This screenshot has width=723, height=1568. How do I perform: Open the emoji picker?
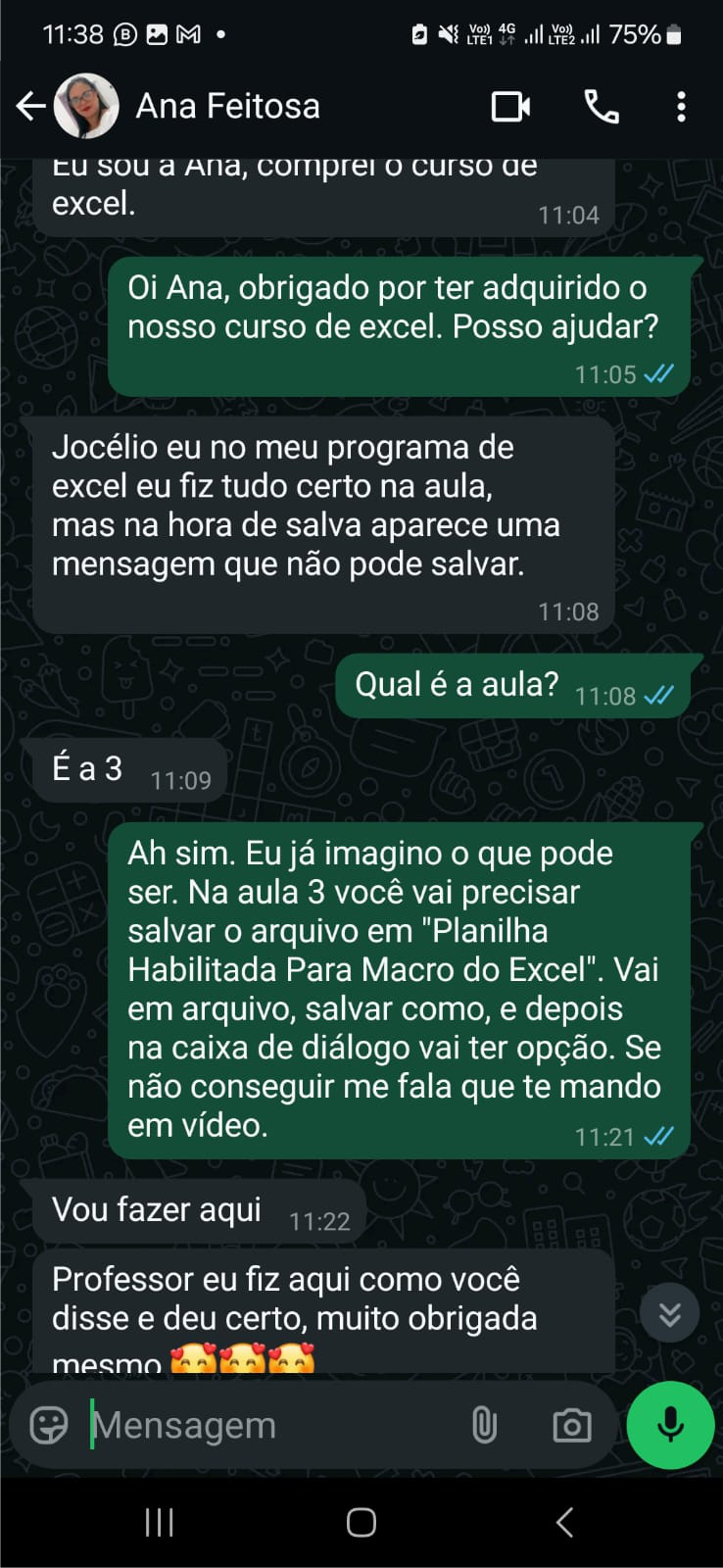[x=49, y=1425]
